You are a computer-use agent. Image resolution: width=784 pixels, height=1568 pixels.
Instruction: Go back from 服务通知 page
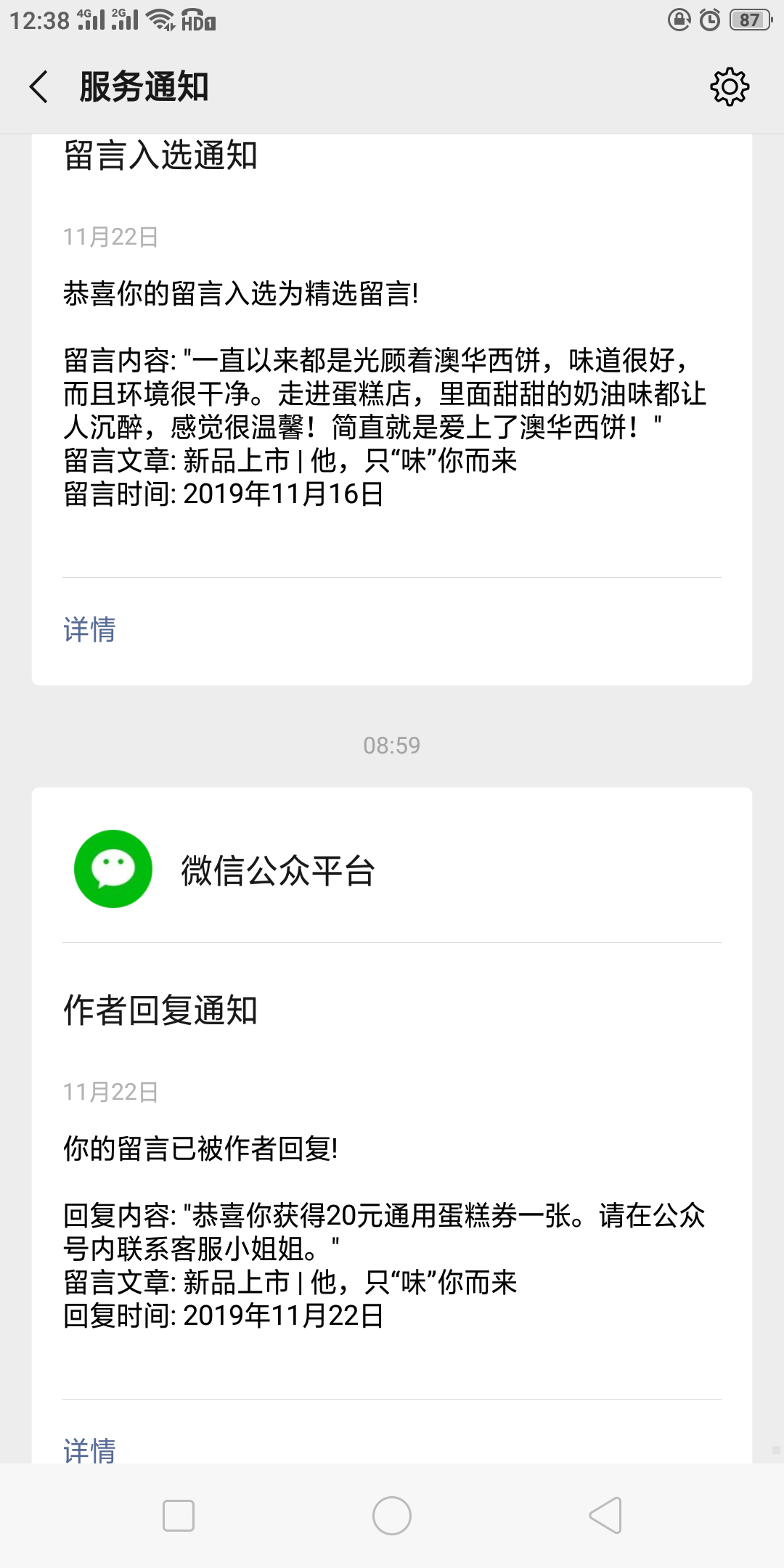[39, 87]
